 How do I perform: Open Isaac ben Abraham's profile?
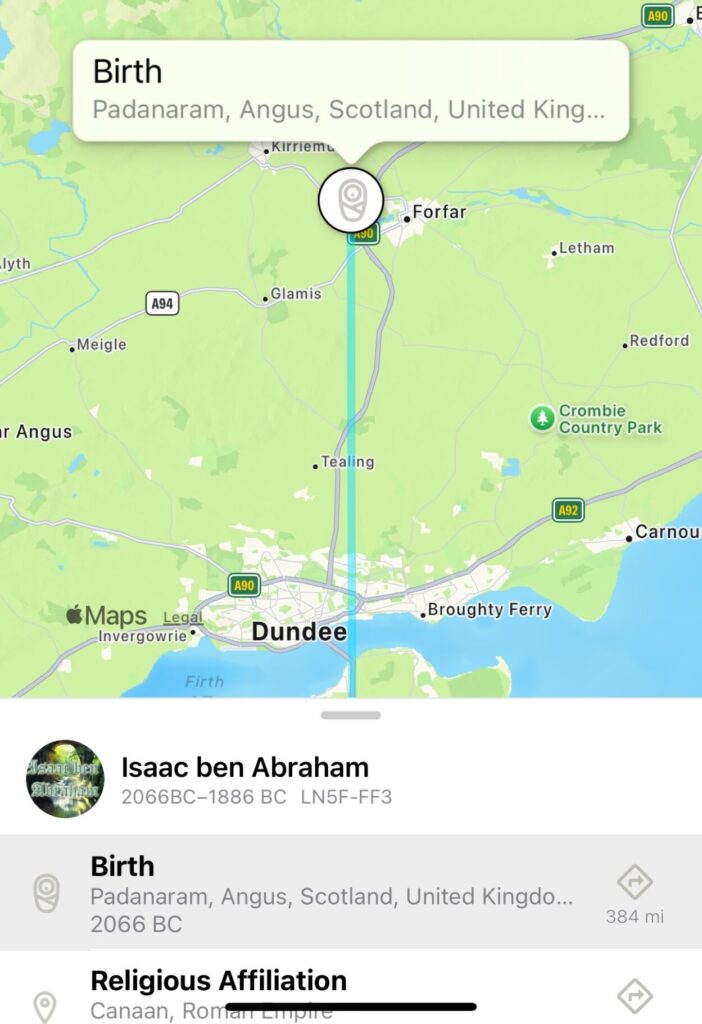(245, 779)
